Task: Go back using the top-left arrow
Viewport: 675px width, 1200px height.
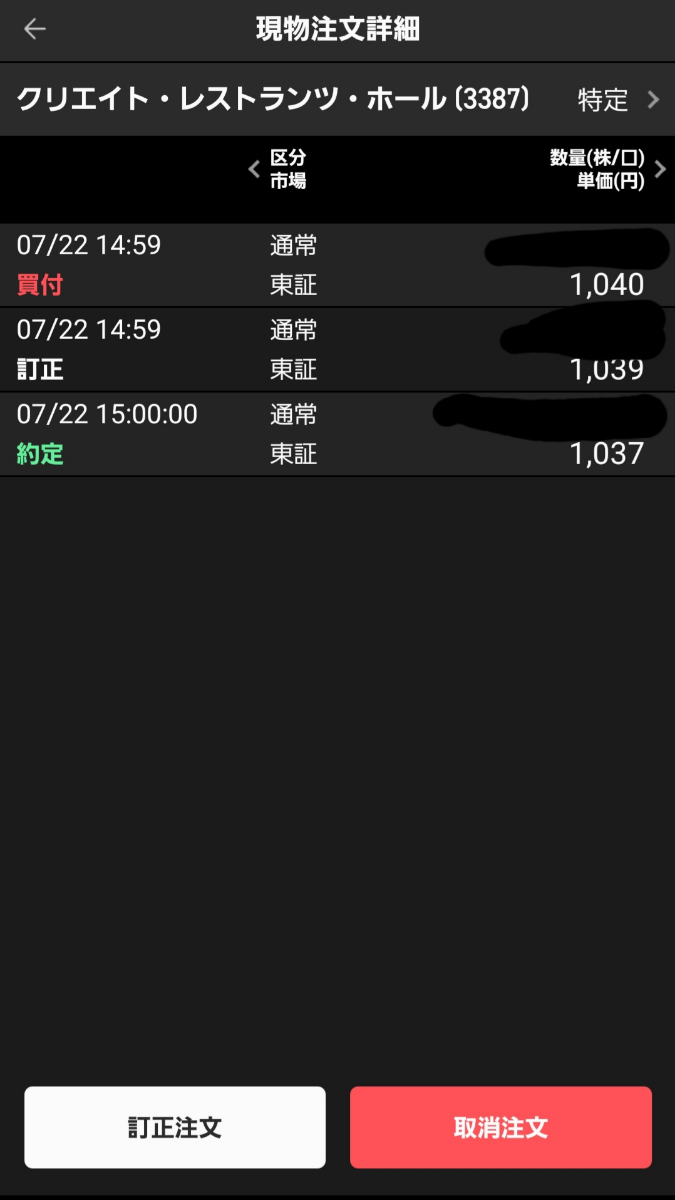Action: pyautogui.click(x=35, y=29)
